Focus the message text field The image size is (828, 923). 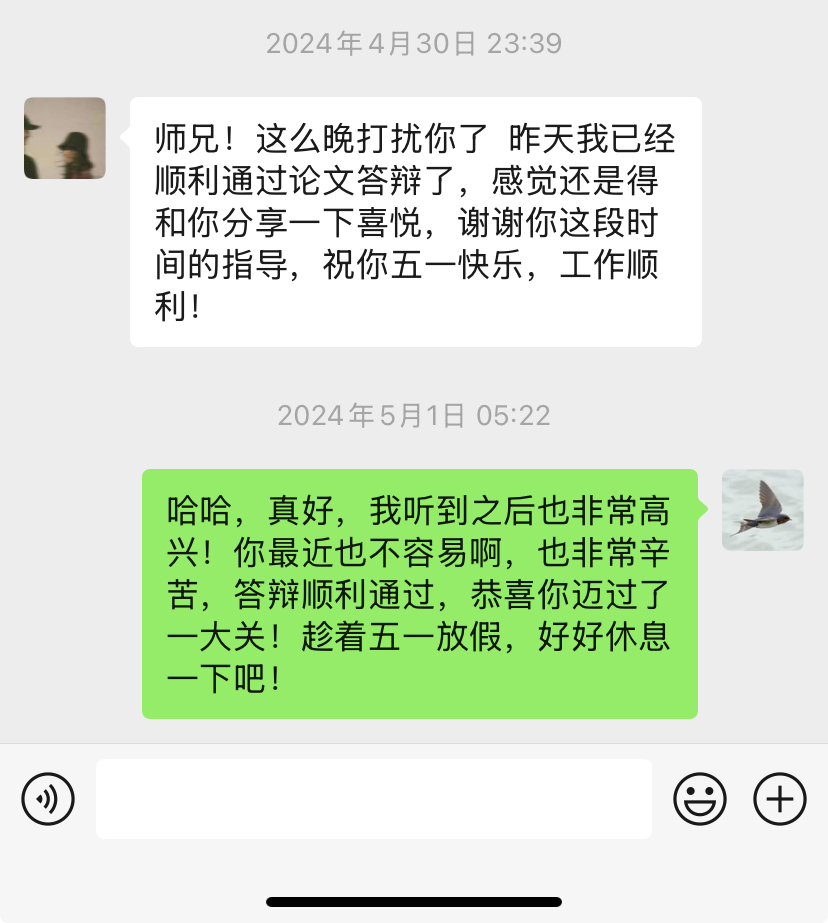tap(374, 799)
